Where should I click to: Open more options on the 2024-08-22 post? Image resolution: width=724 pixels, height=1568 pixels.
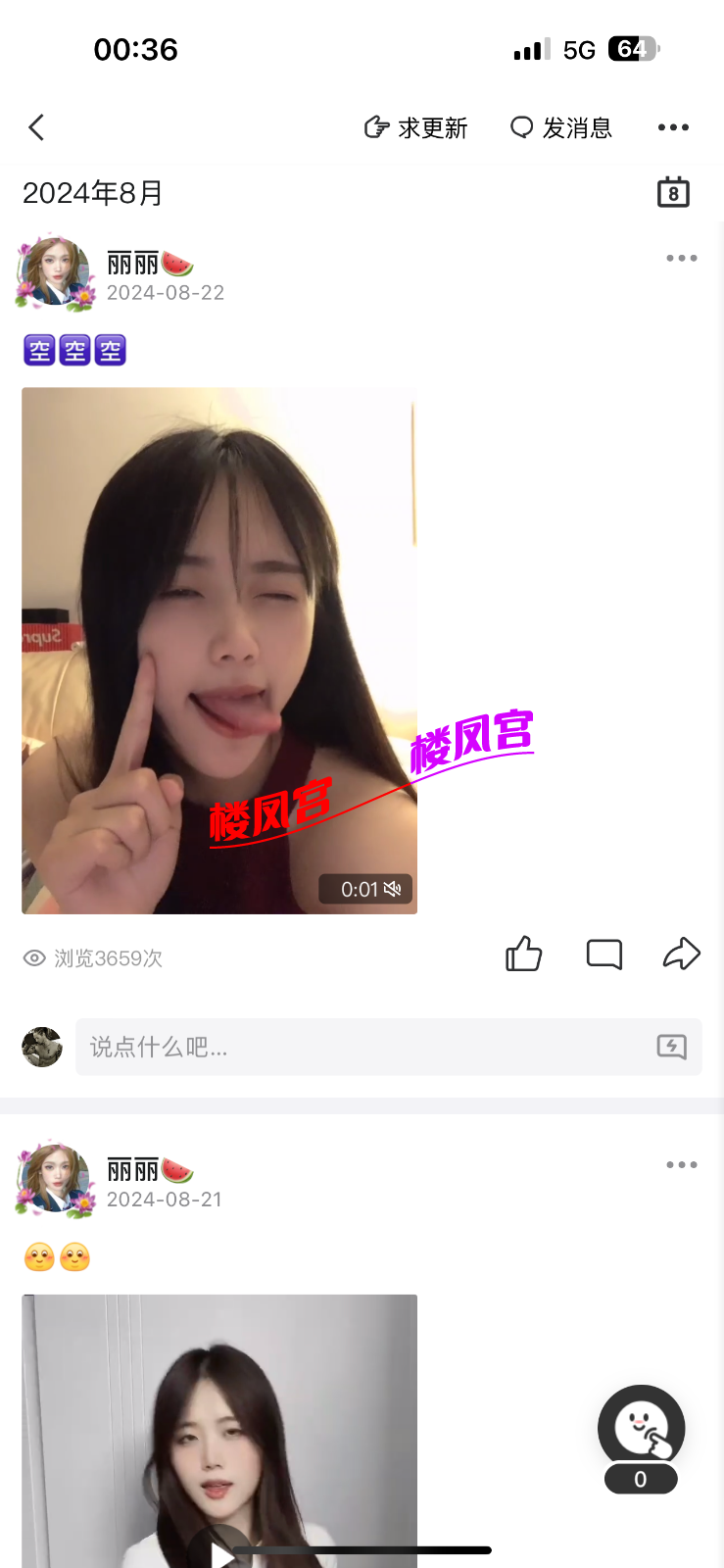[x=681, y=259]
